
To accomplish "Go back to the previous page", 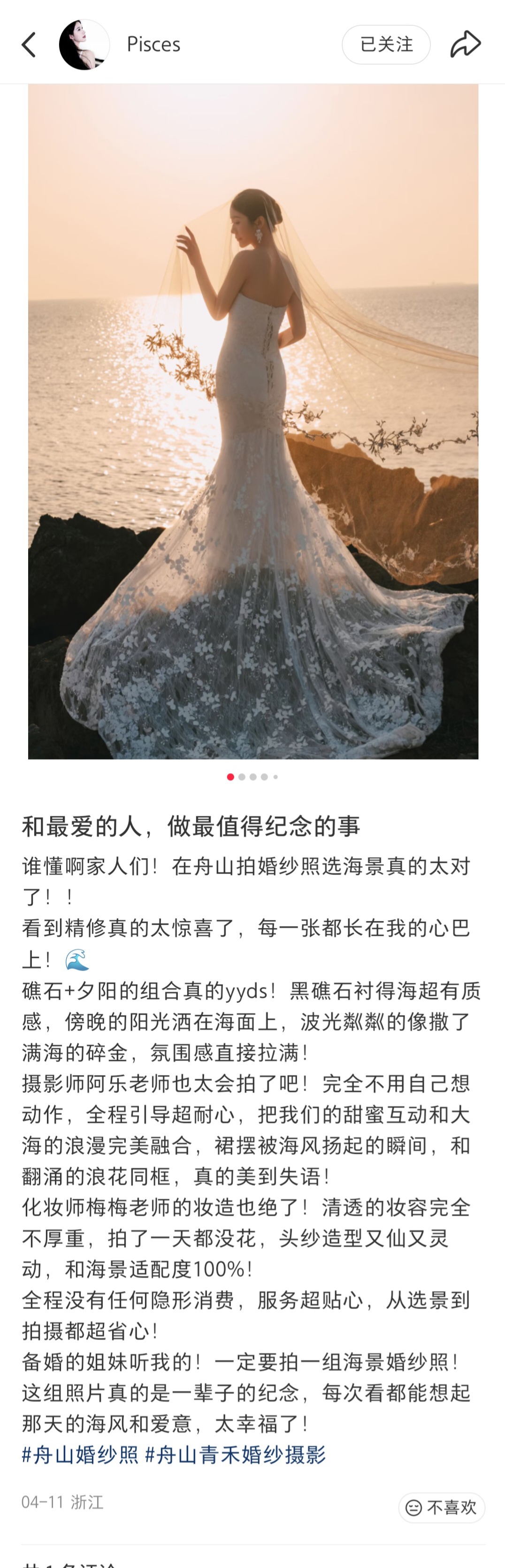I will (29, 45).
